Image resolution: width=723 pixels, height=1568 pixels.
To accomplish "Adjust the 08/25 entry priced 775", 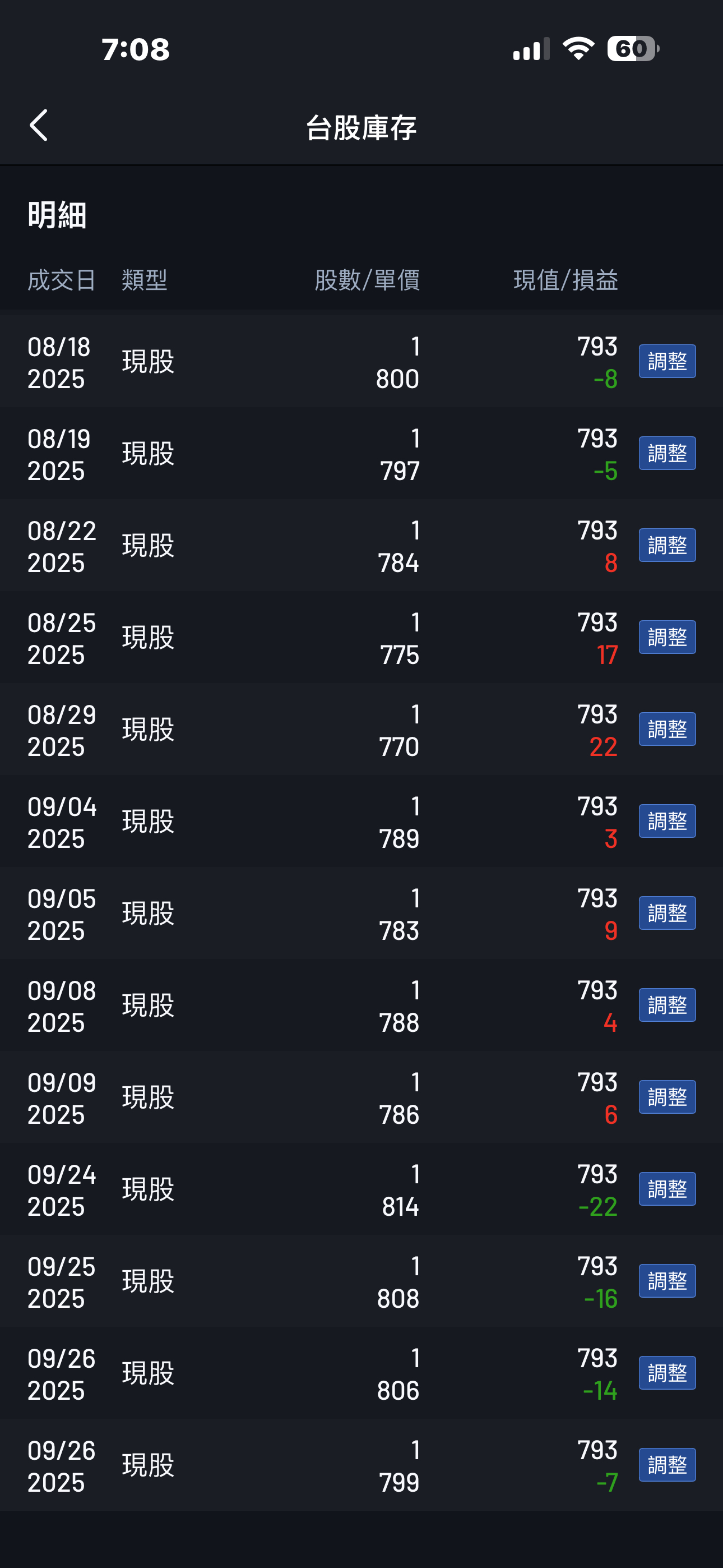I will pos(667,637).
